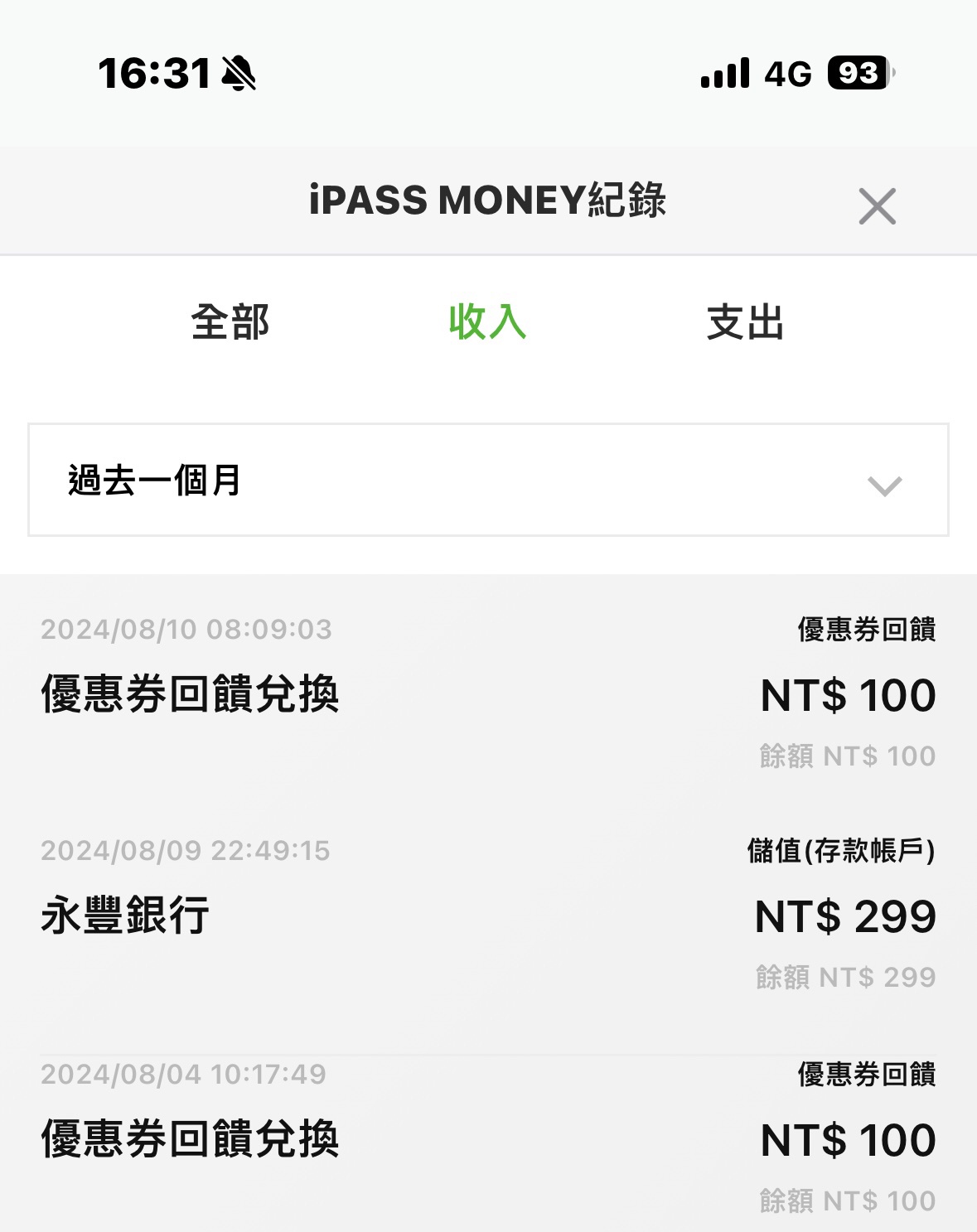This screenshot has width=977, height=1232.
Task: Close the iPASS MONEY紀錄 screen
Action: point(877,205)
